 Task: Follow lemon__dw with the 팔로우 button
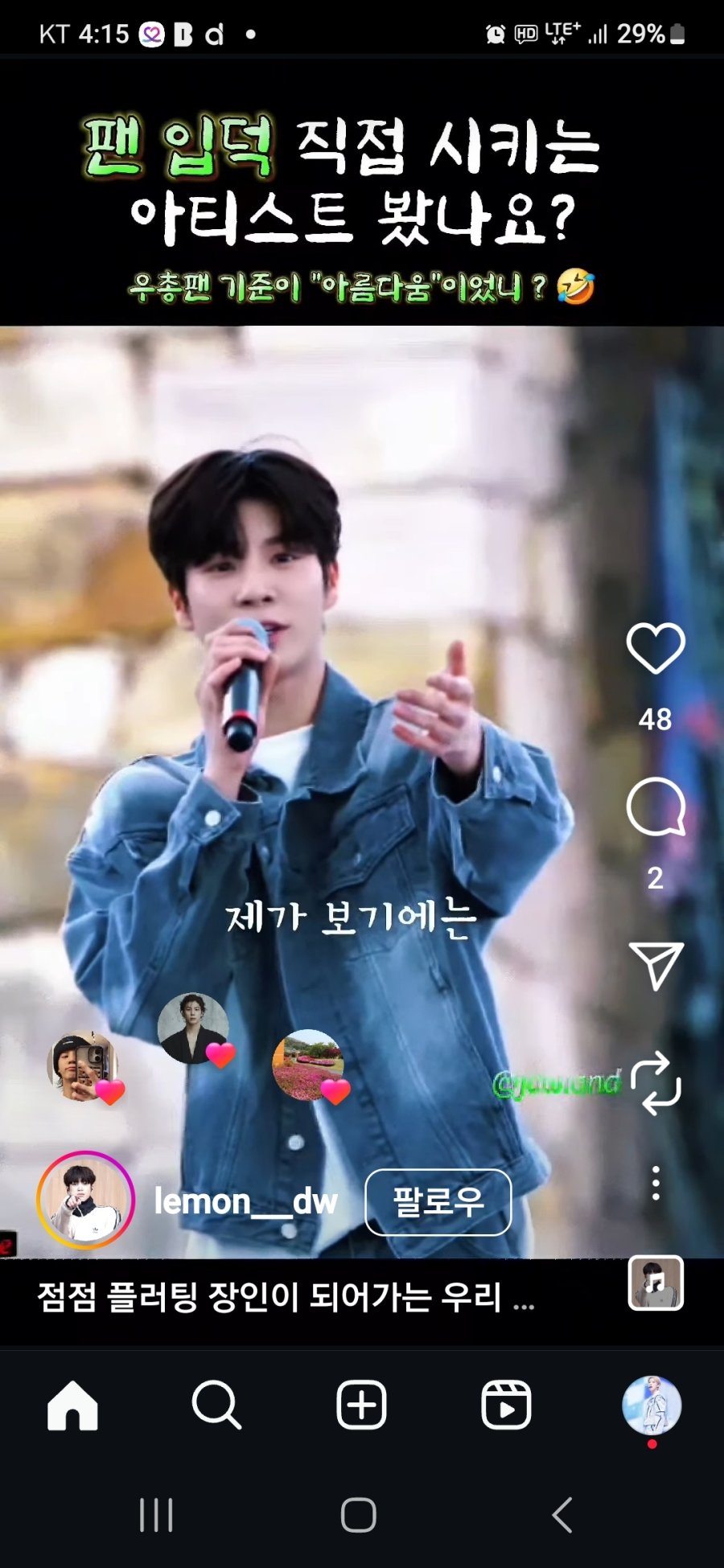coord(438,1202)
